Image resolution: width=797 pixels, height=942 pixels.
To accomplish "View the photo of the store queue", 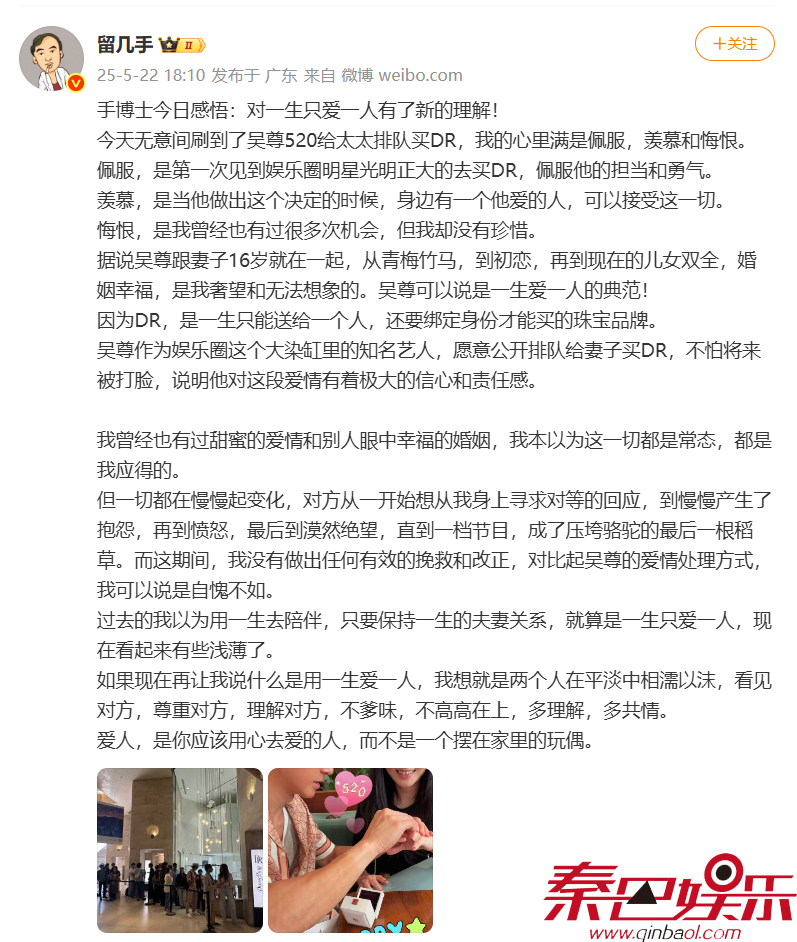I will [180, 850].
